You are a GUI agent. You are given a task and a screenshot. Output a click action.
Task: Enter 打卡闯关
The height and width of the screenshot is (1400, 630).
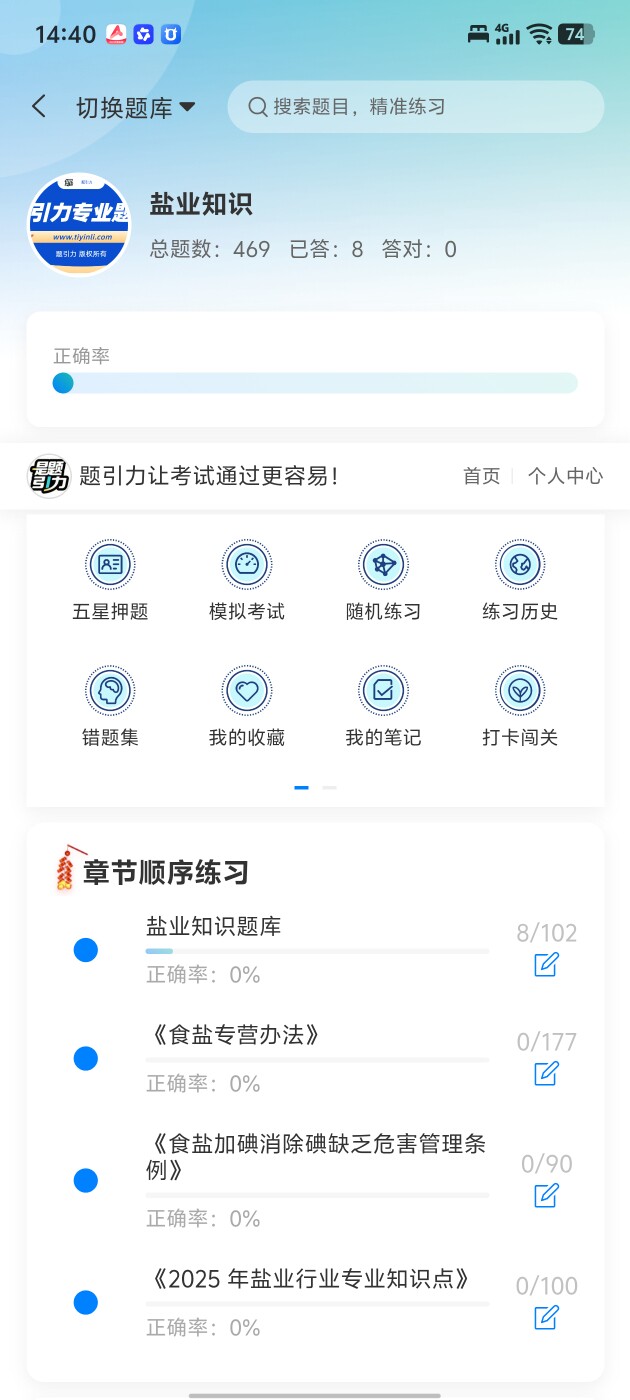(520, 707)
